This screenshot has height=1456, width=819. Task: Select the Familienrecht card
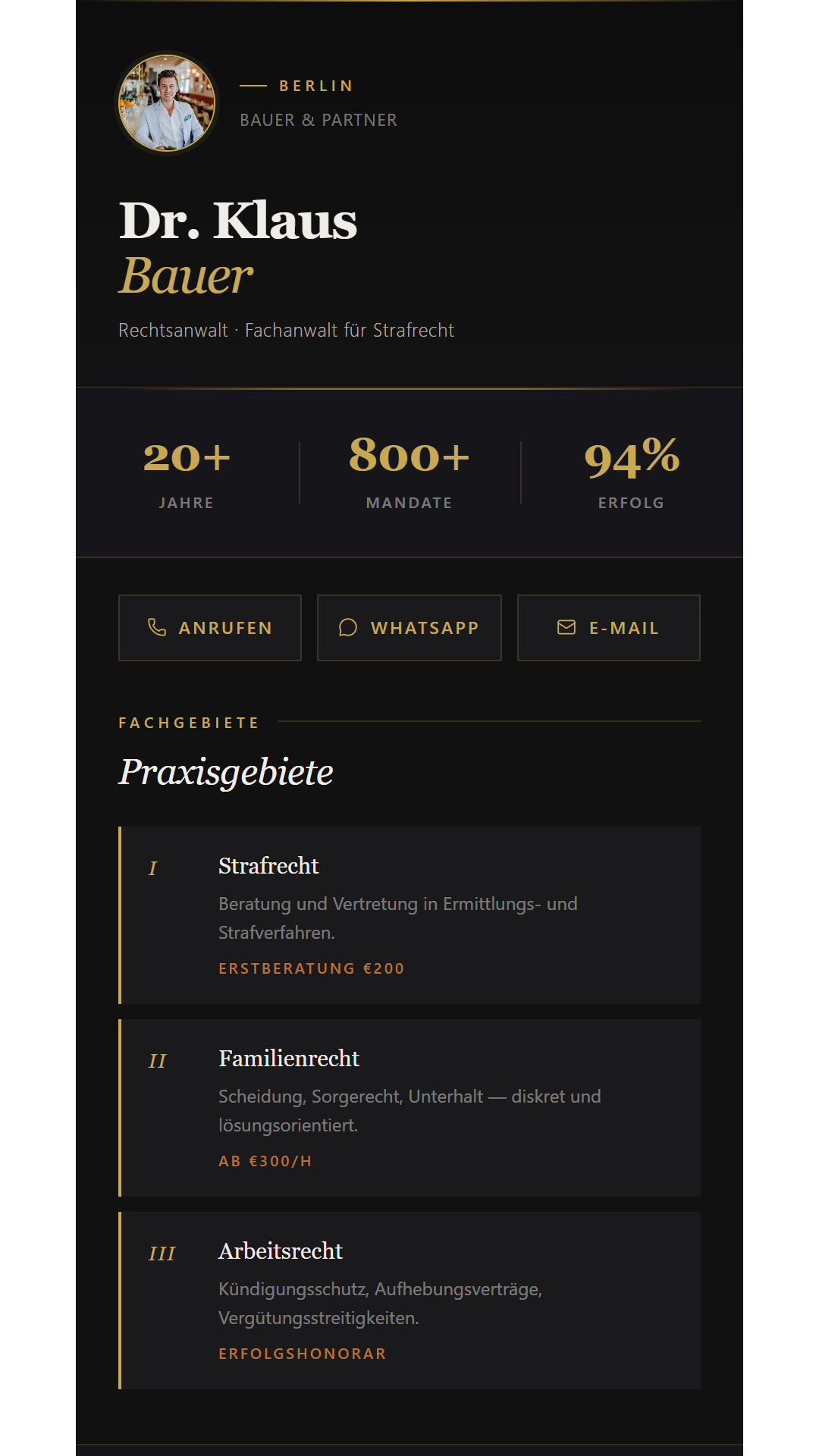tap(409, 1108)
